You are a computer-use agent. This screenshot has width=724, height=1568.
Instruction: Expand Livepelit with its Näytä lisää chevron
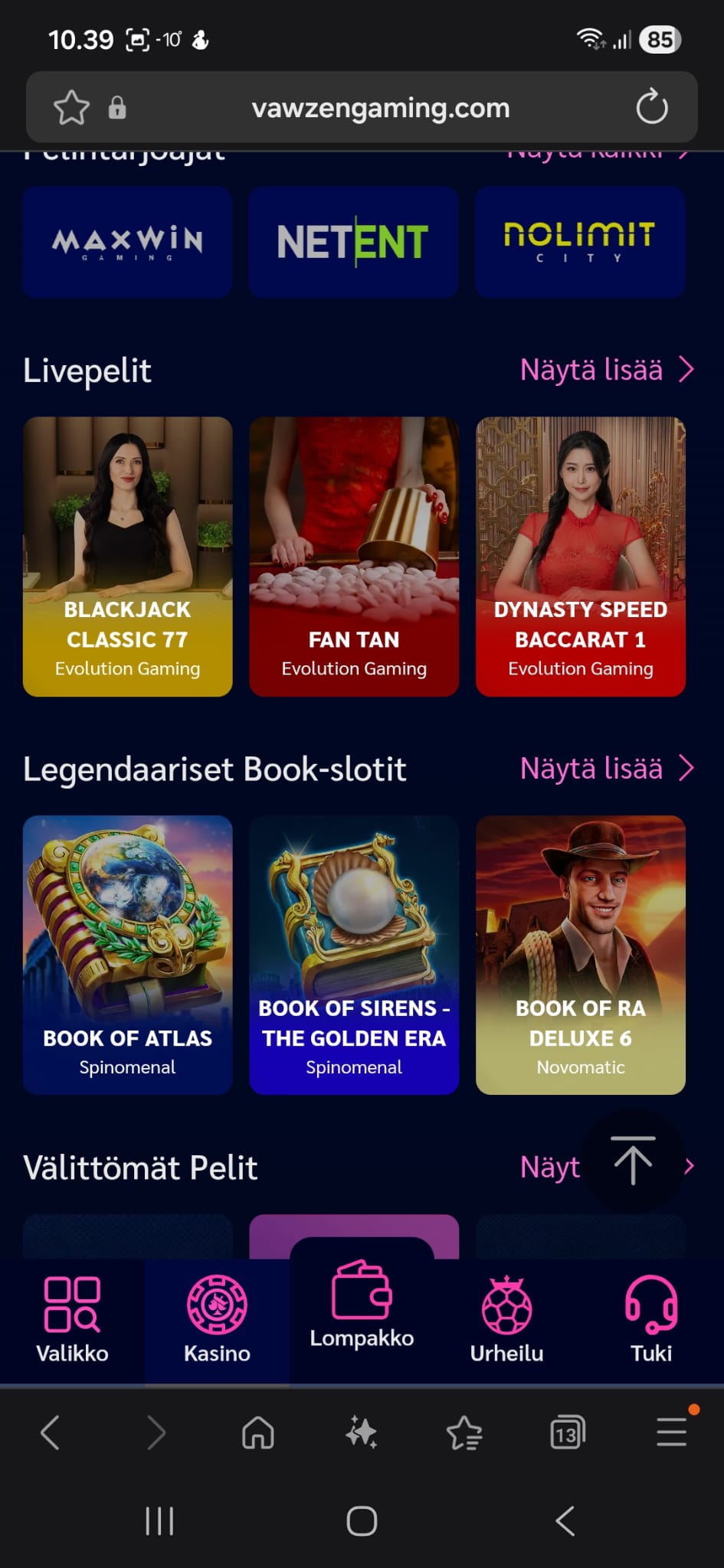click(687, 371)
